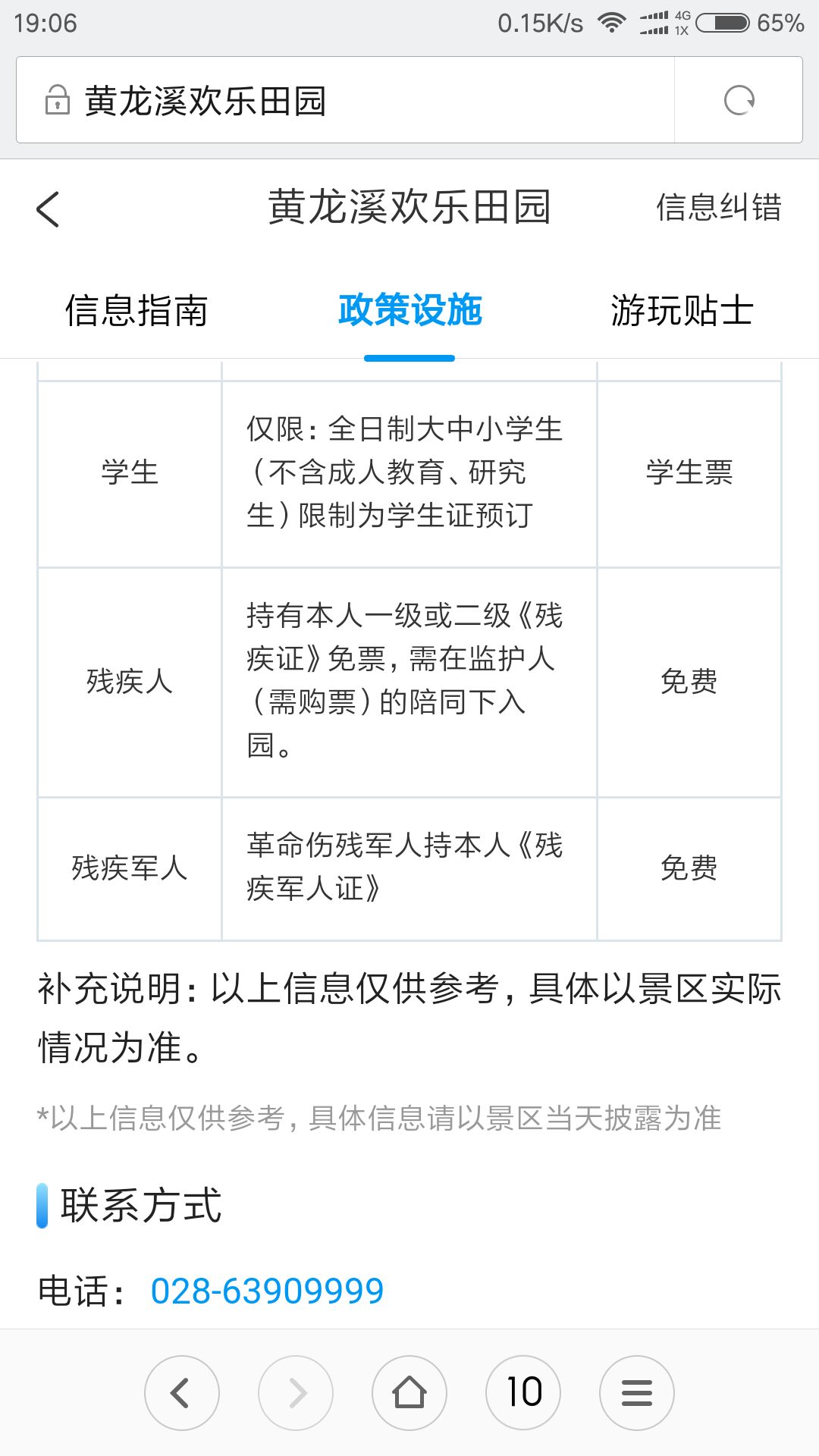819x1456 pixels.
Task: Open 信息纠错 to report incorrect info
Action: (x=718, y=208)
